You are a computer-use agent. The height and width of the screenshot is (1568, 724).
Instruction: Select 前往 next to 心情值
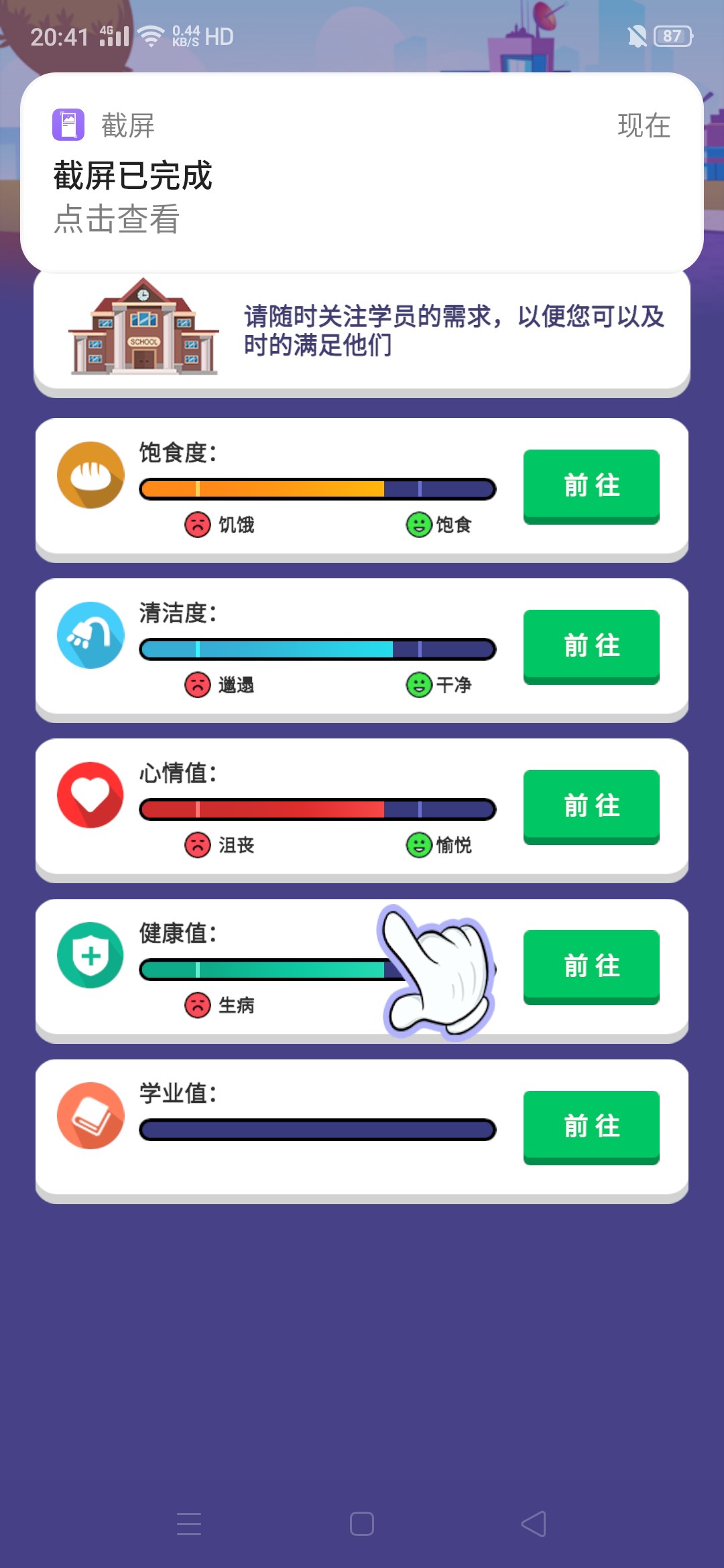[591, 805]
